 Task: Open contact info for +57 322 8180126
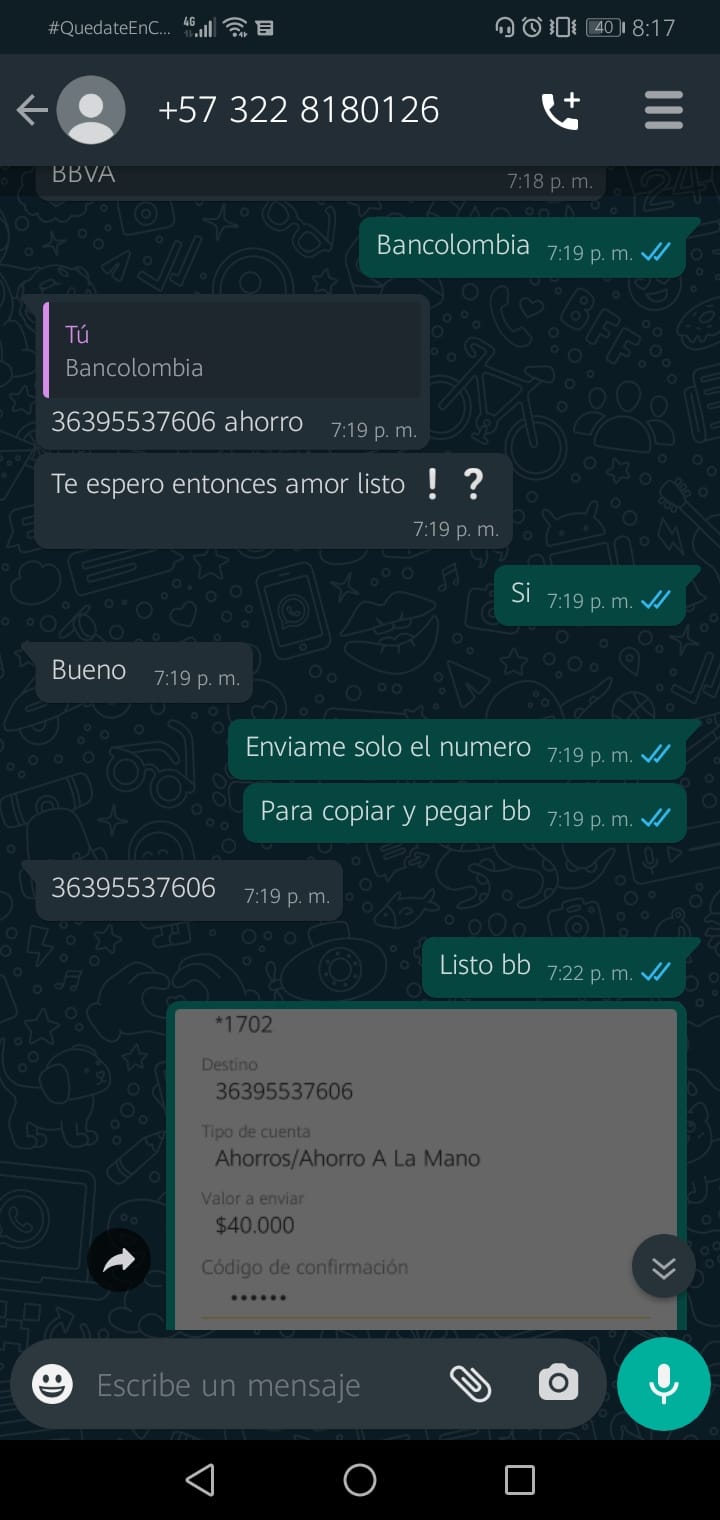298,110
